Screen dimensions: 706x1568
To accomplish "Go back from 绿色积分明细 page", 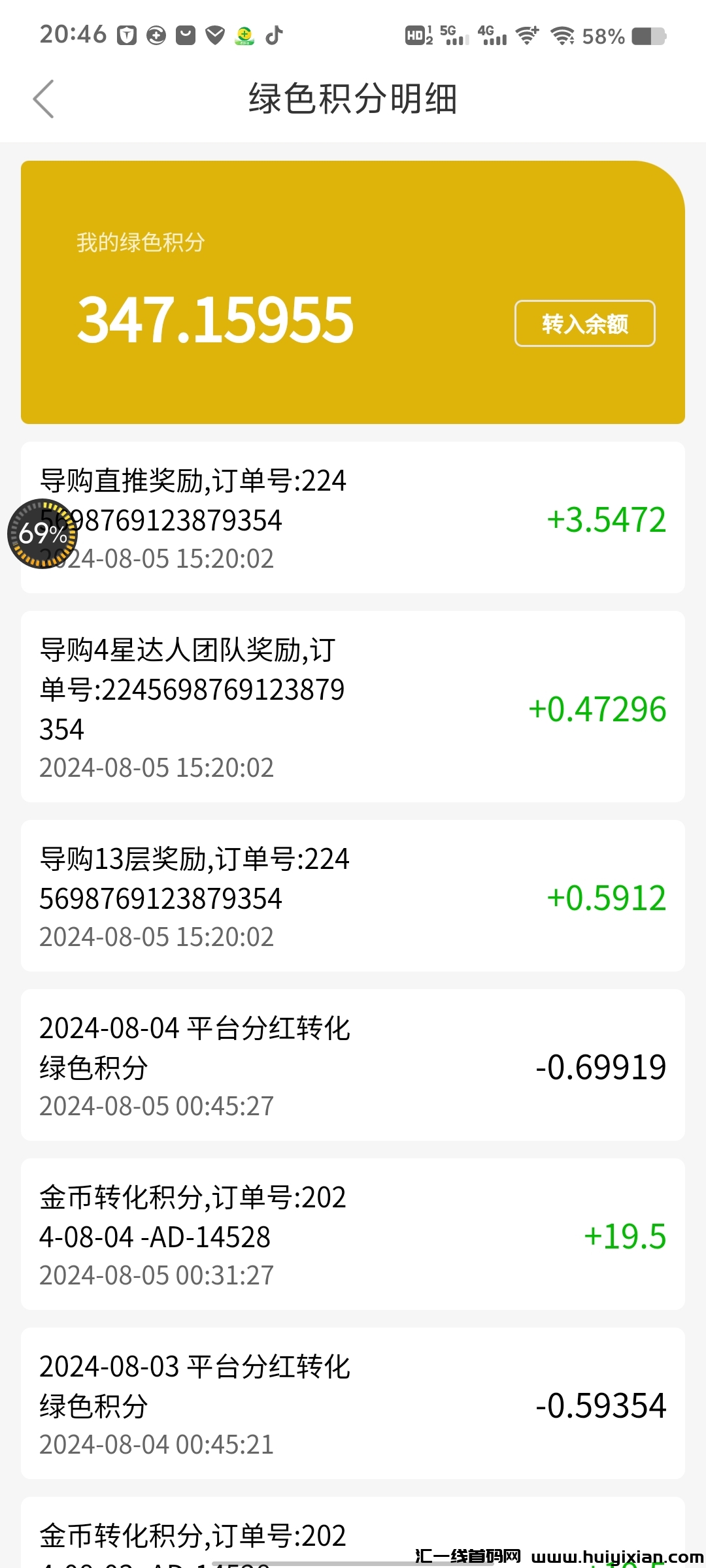I will [x=43, y=99].
